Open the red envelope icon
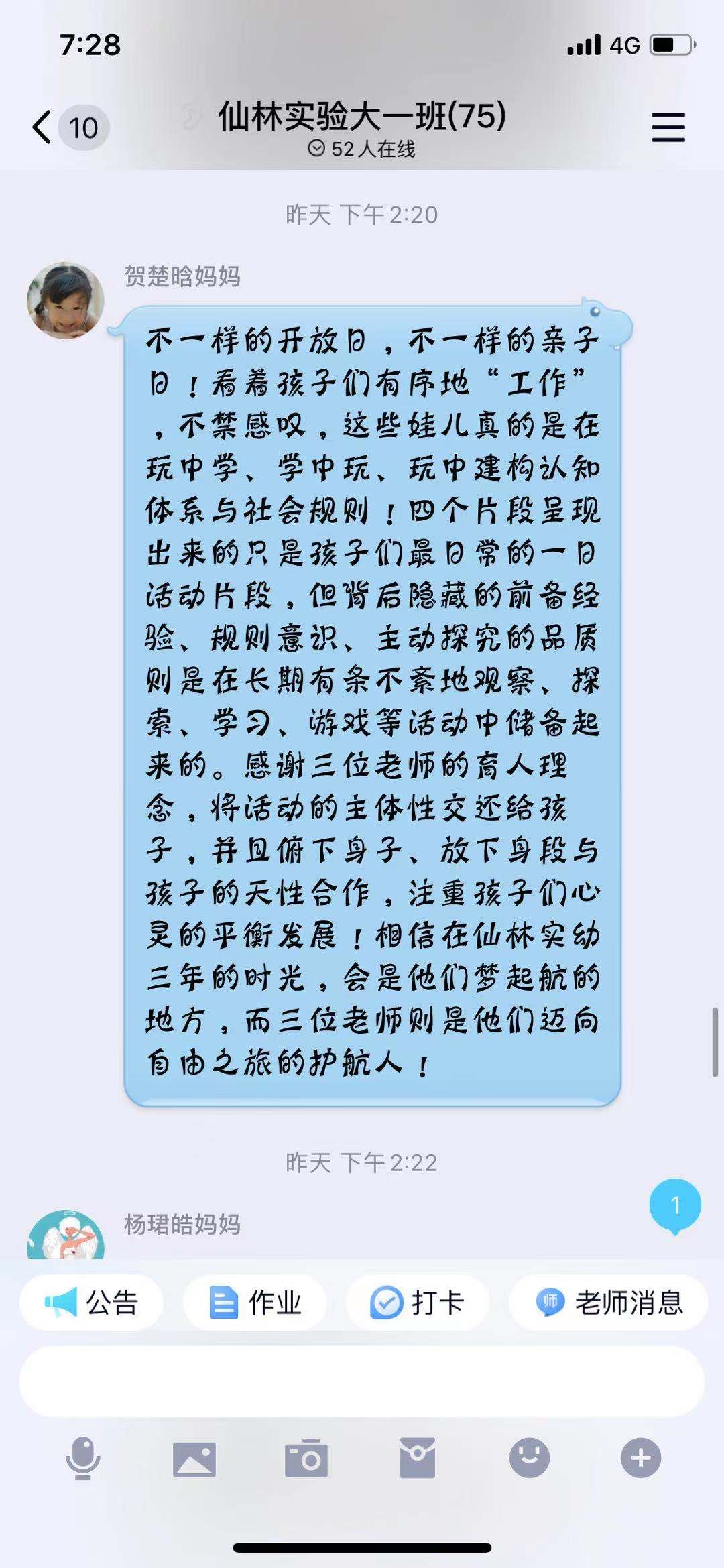724x1568 pixels. click(418, 1458)
